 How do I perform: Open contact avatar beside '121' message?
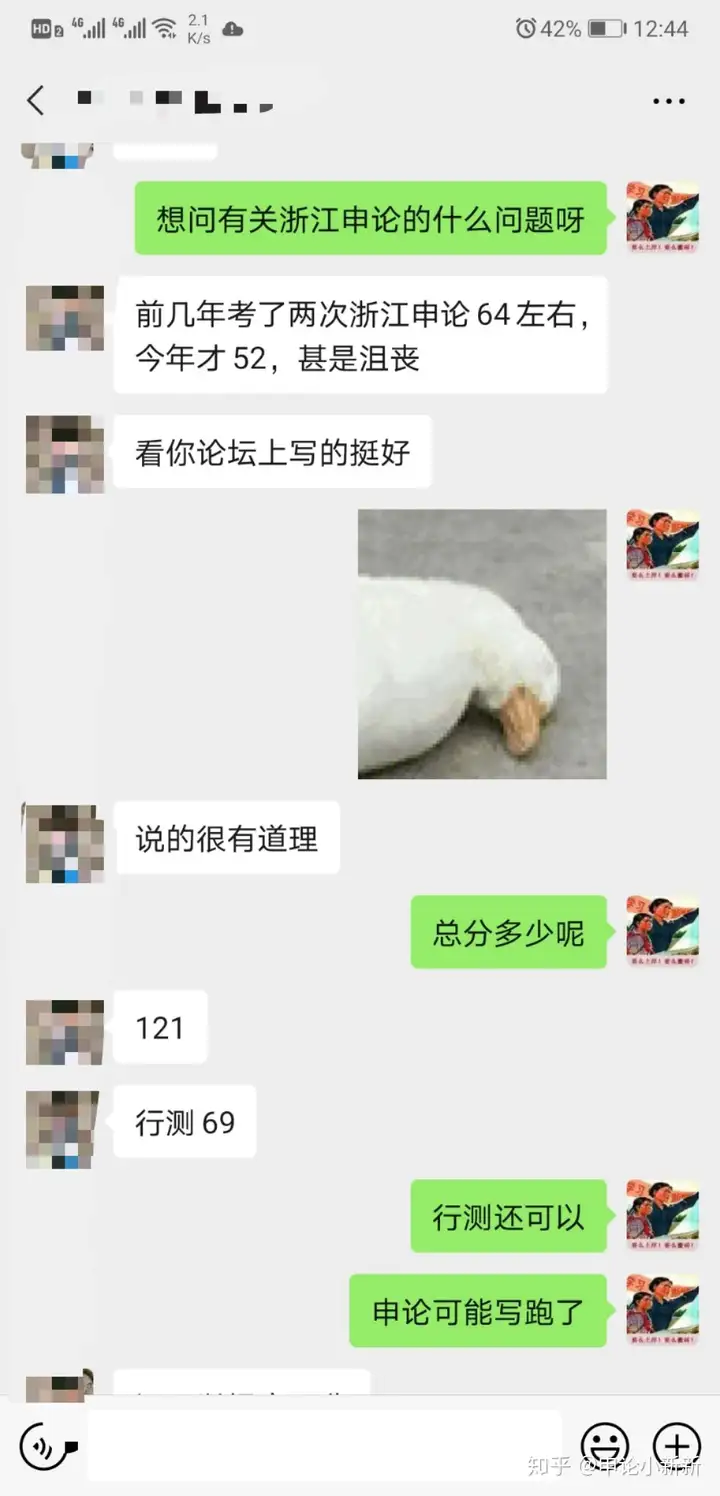tap(64, 1031)
